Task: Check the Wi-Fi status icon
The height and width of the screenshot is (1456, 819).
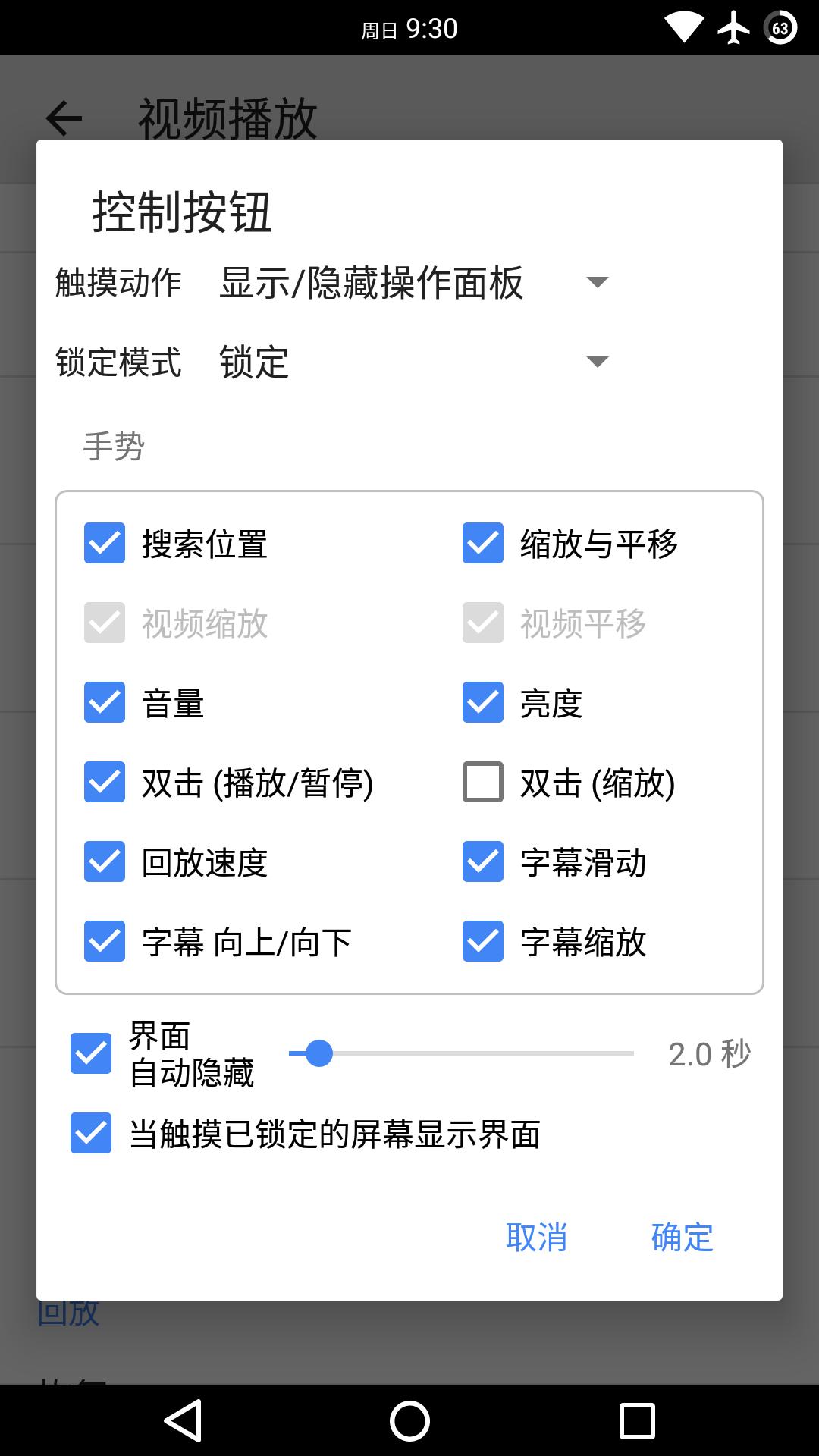Action: tap(682, 28)
